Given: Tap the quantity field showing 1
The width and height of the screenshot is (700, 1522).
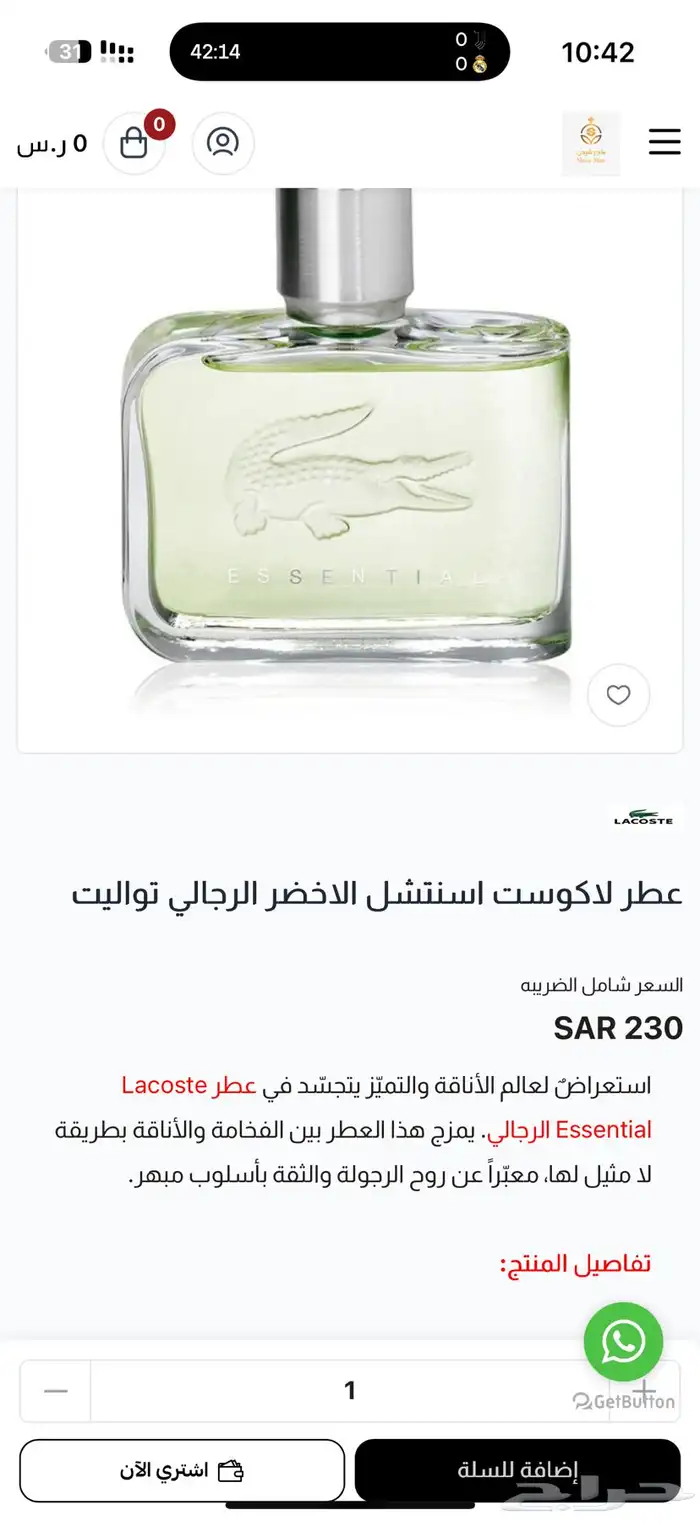Looking at the screenshot, I should tap(350, 1391).
